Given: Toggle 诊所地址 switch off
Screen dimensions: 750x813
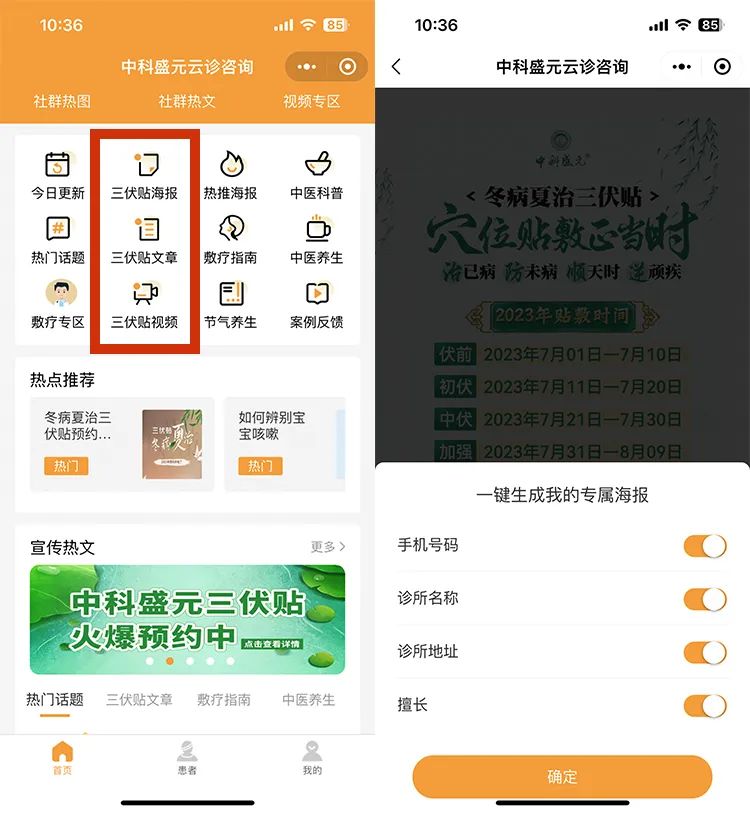Looking at the screenshot, I should point(705,652).
